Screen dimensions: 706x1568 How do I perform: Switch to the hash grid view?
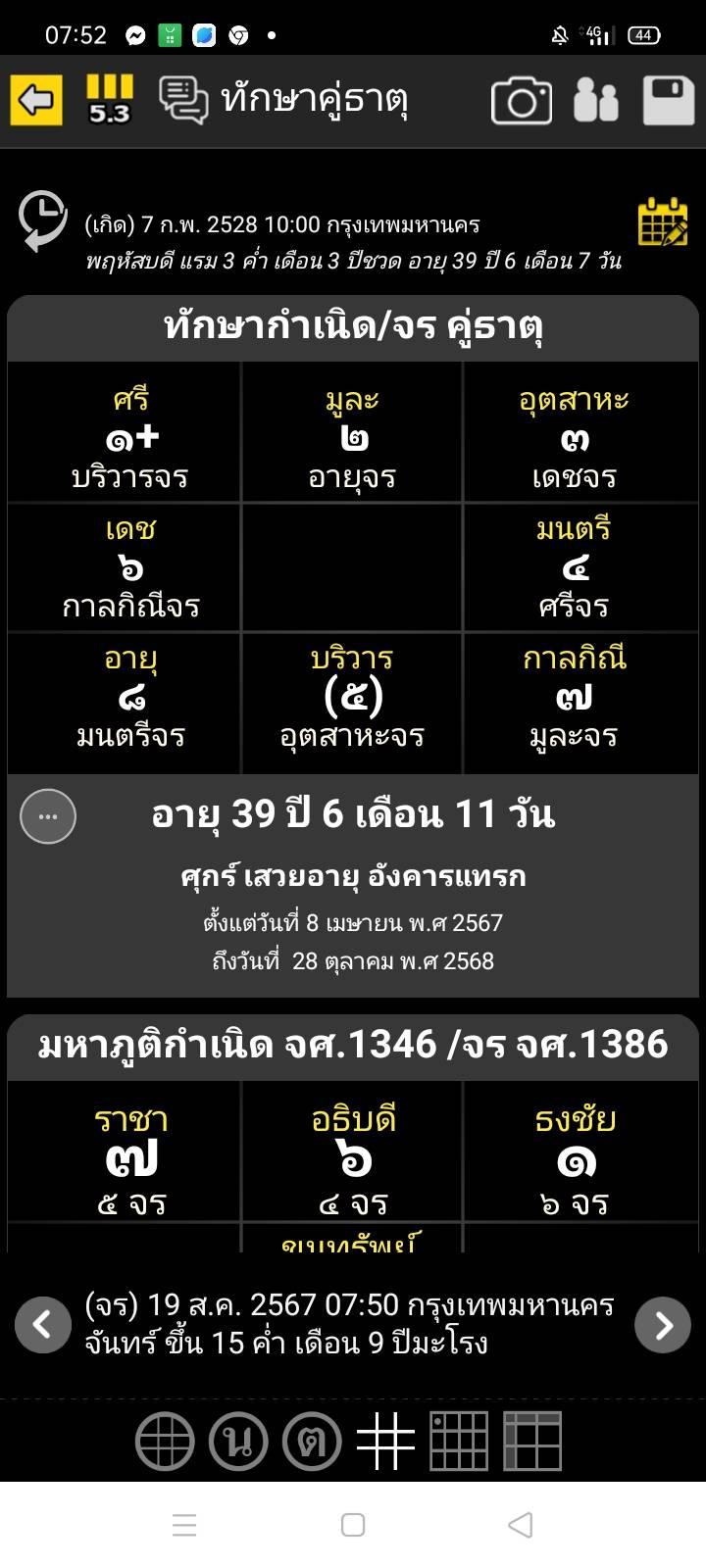click(x=385, y=1442)
